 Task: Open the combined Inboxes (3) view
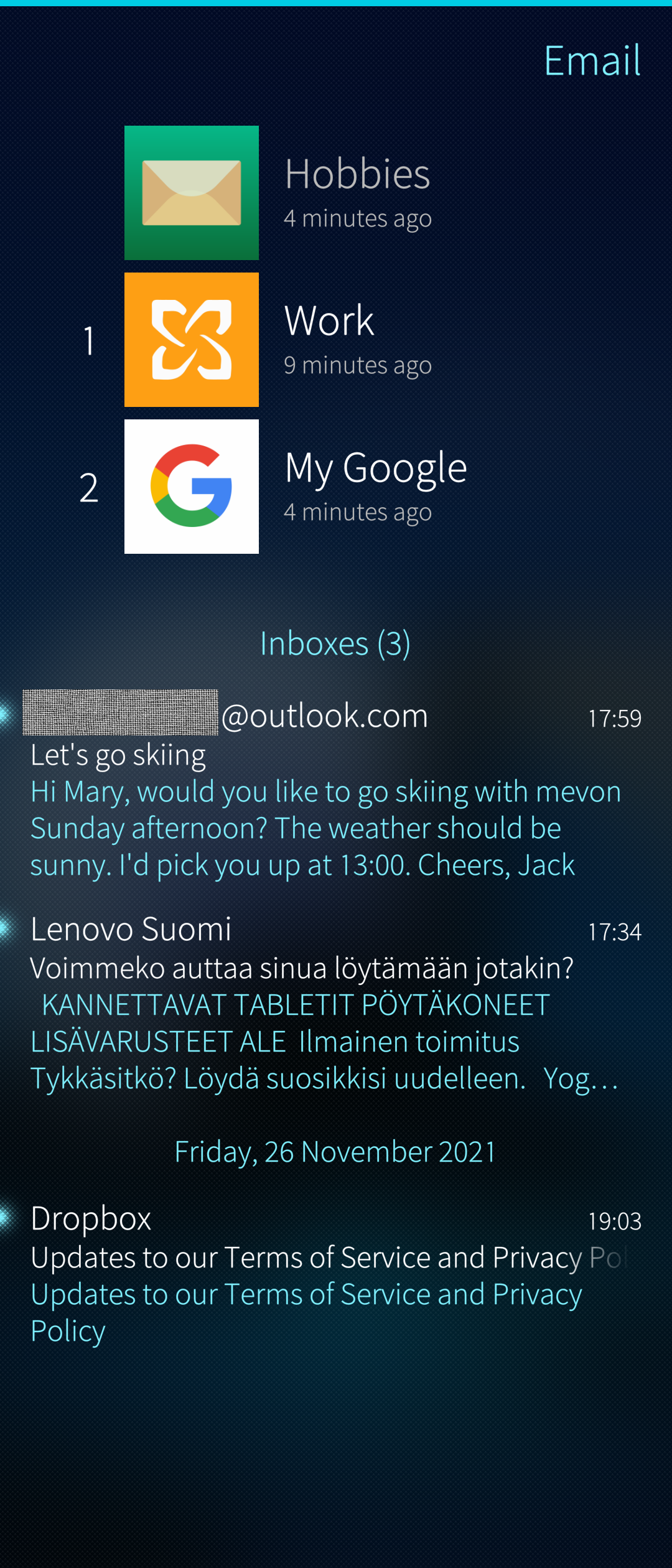point(335,643)
